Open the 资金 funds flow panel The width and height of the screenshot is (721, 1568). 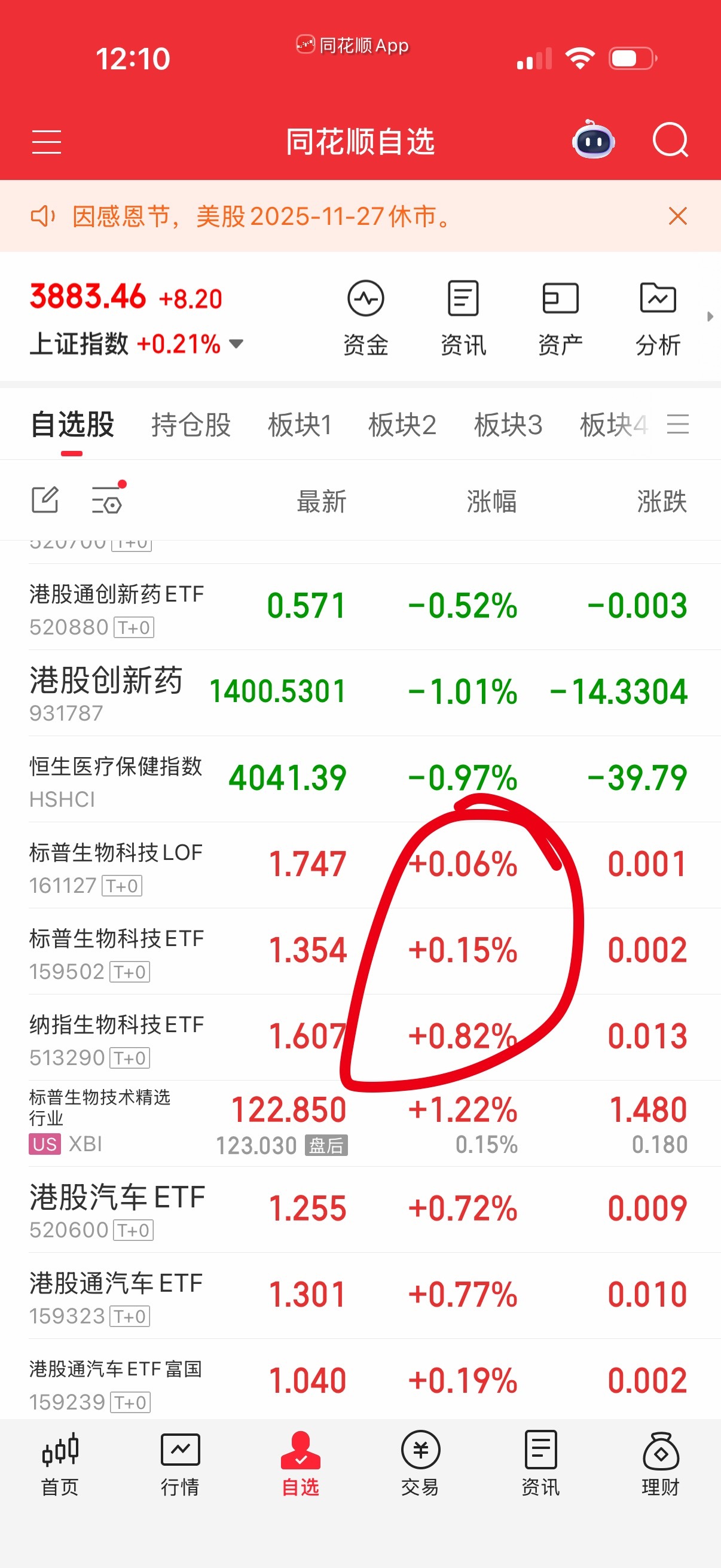coord(366,316)
